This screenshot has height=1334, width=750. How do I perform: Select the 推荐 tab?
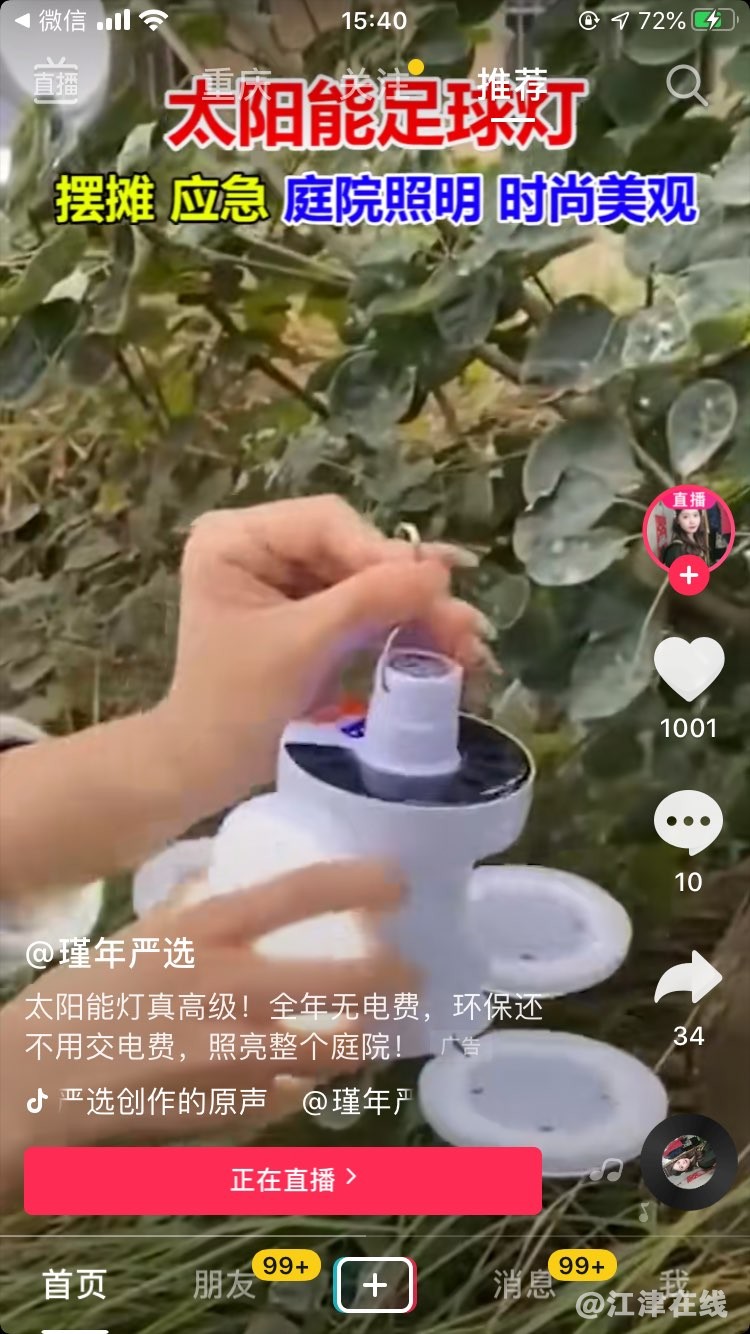pyautogui.click(x=512, y=80)
